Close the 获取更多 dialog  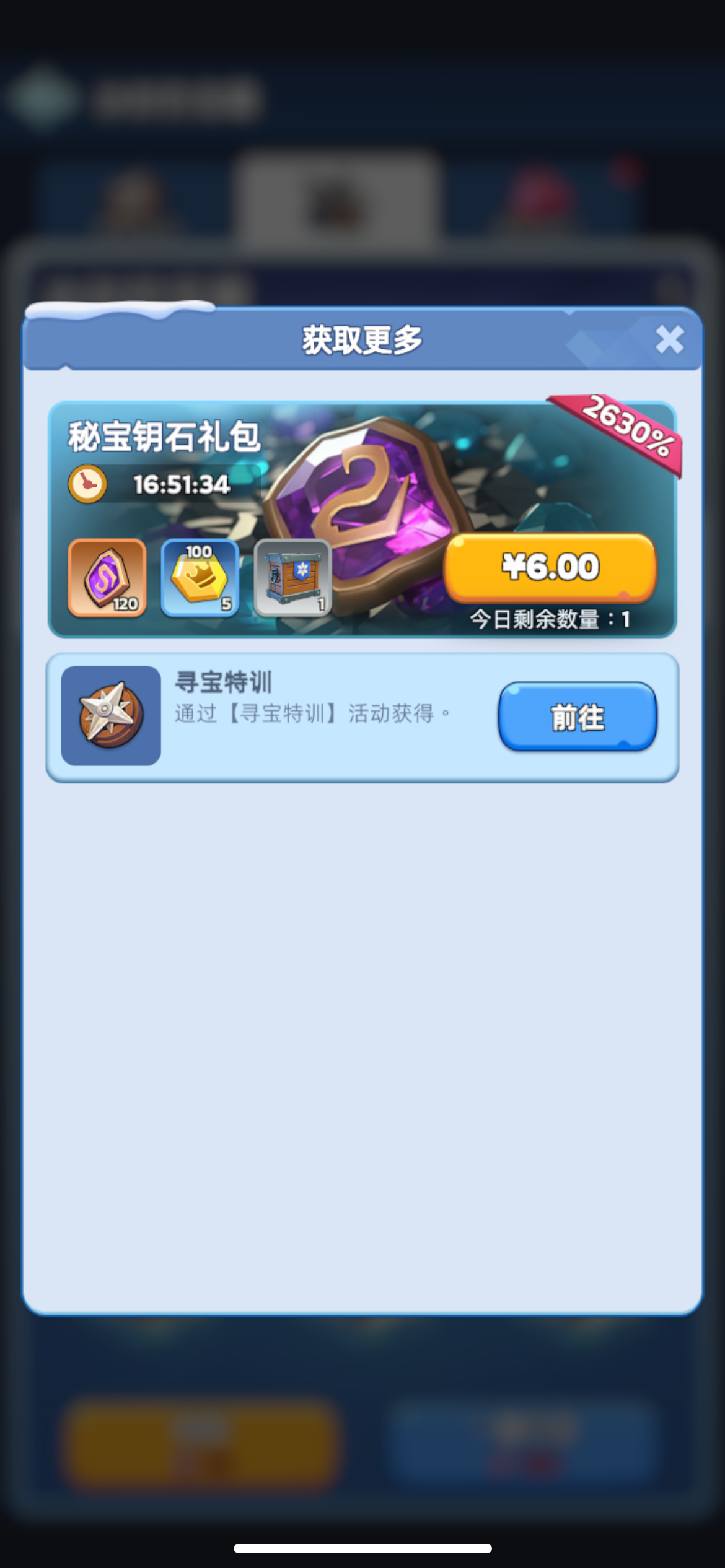tap(669, 339)
